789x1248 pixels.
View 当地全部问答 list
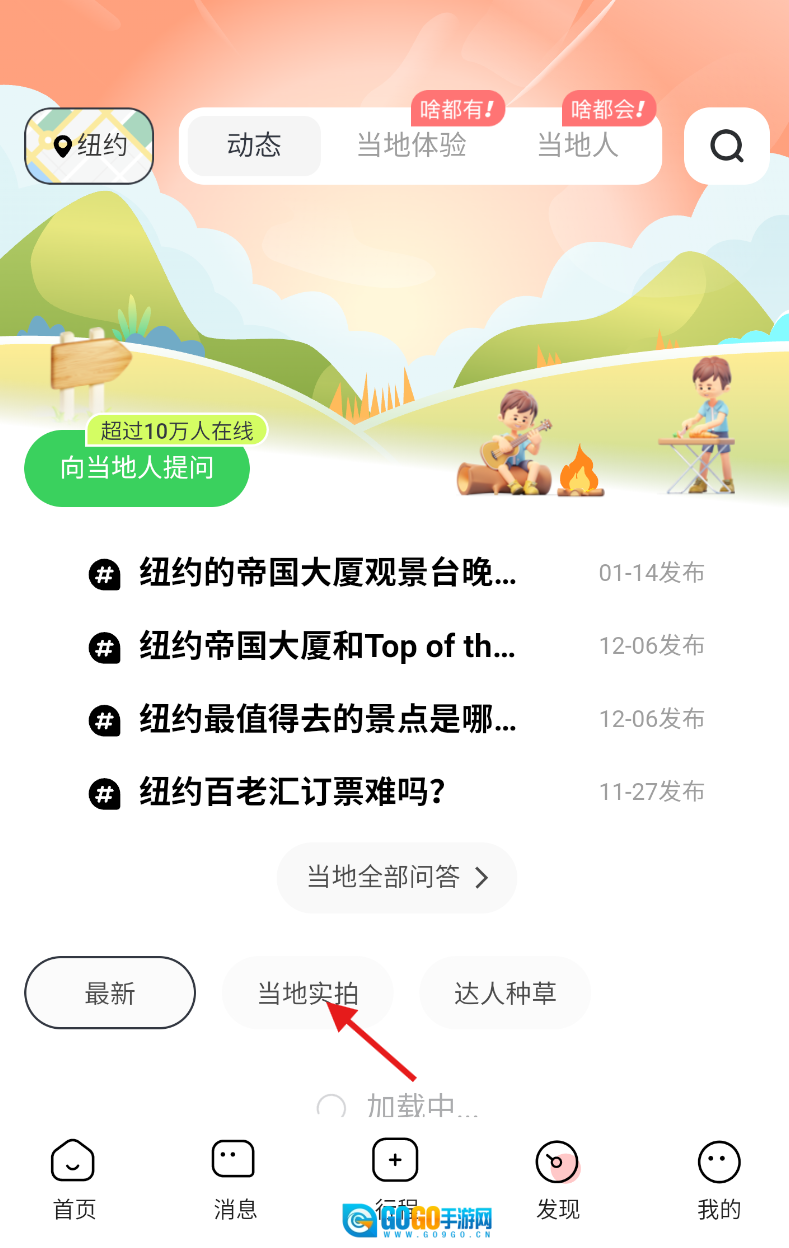[397, 878]
